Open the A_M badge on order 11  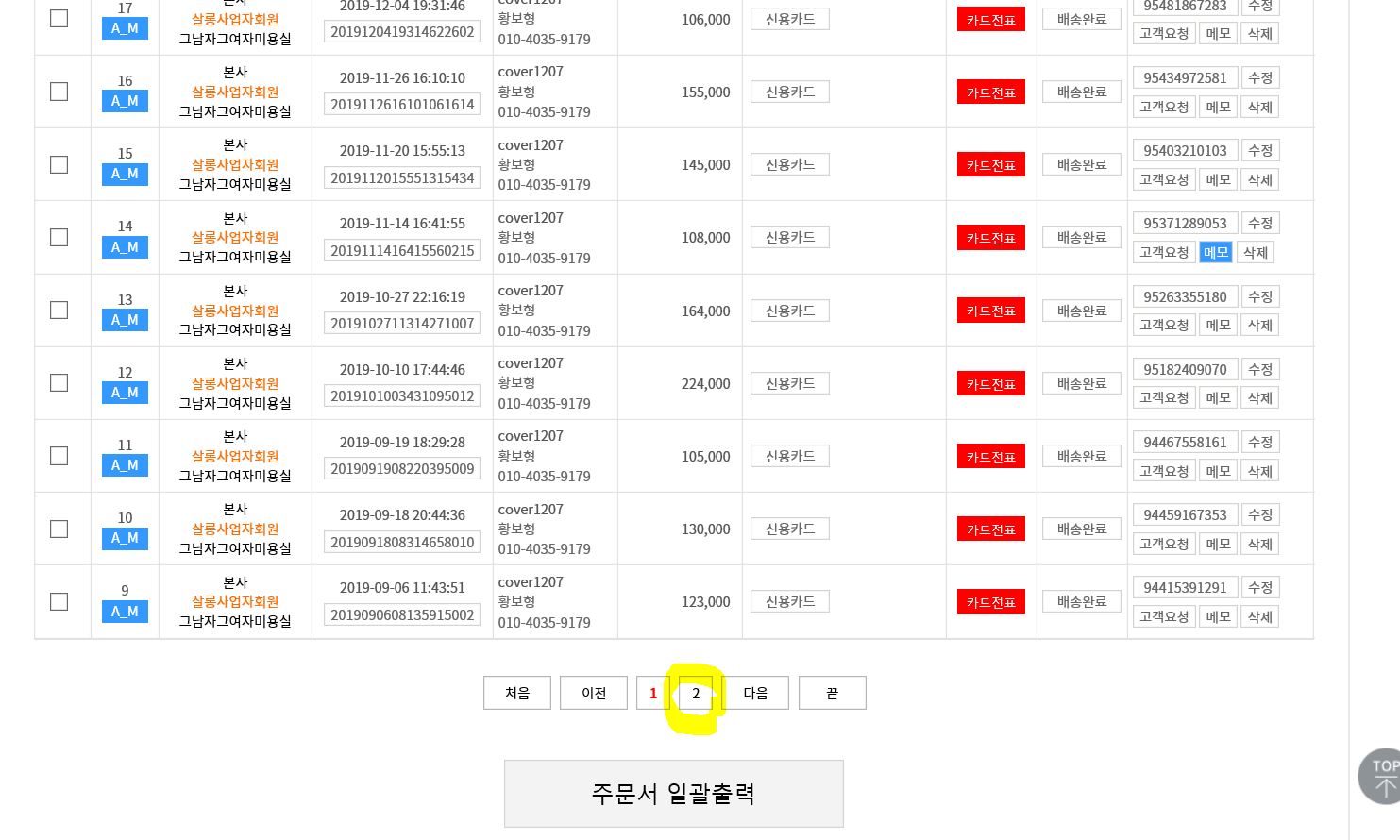[x=125, y=465]
